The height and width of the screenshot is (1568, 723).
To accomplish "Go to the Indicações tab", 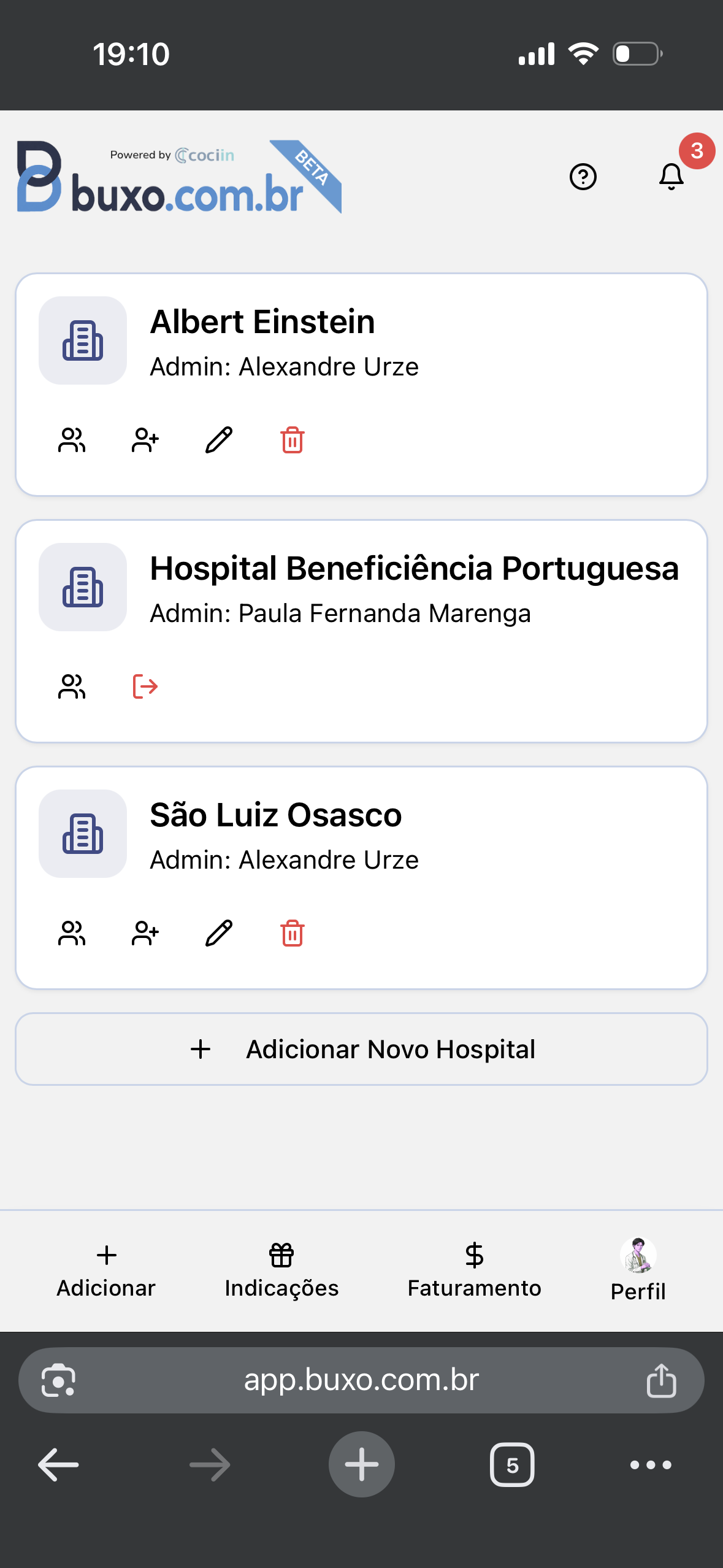I will [281, 1270].
